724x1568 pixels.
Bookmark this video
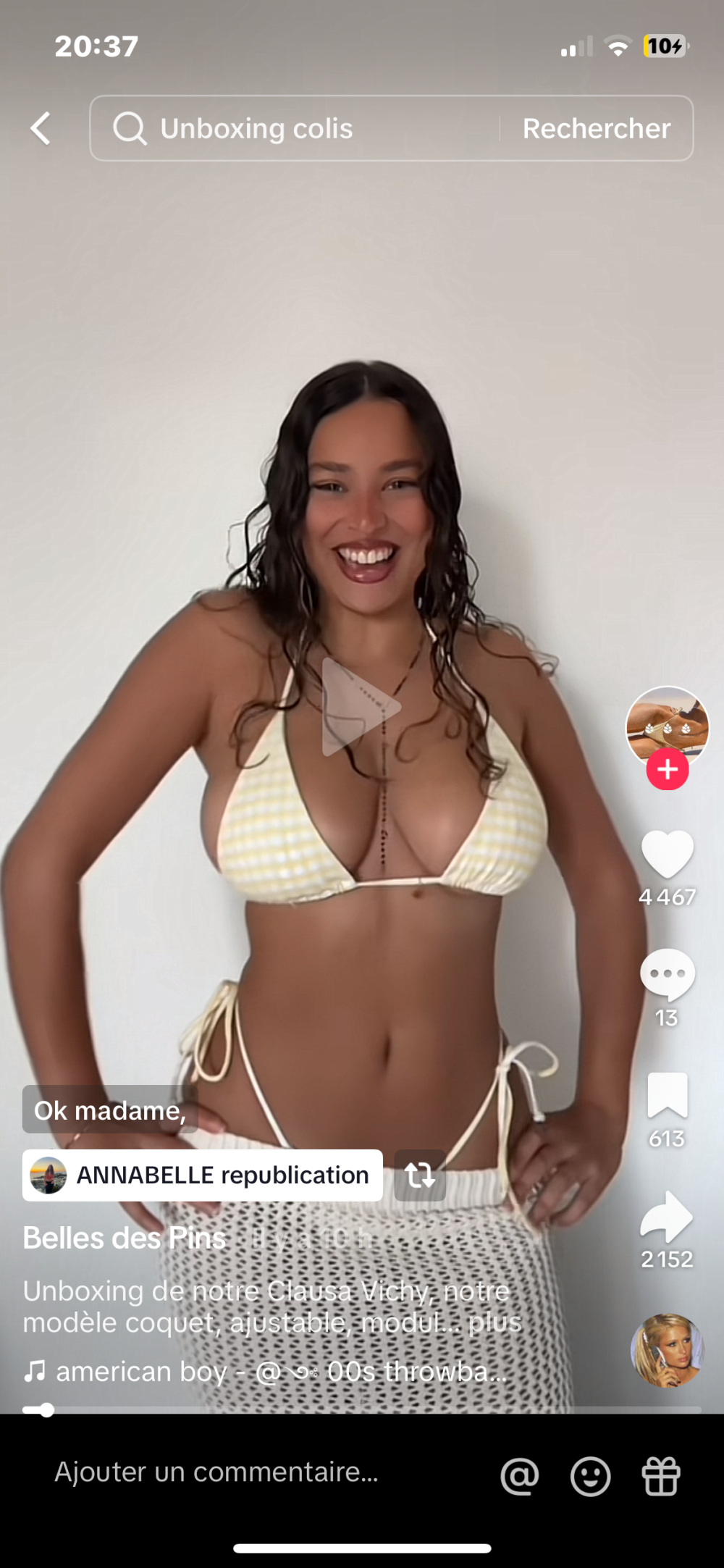667,1095
